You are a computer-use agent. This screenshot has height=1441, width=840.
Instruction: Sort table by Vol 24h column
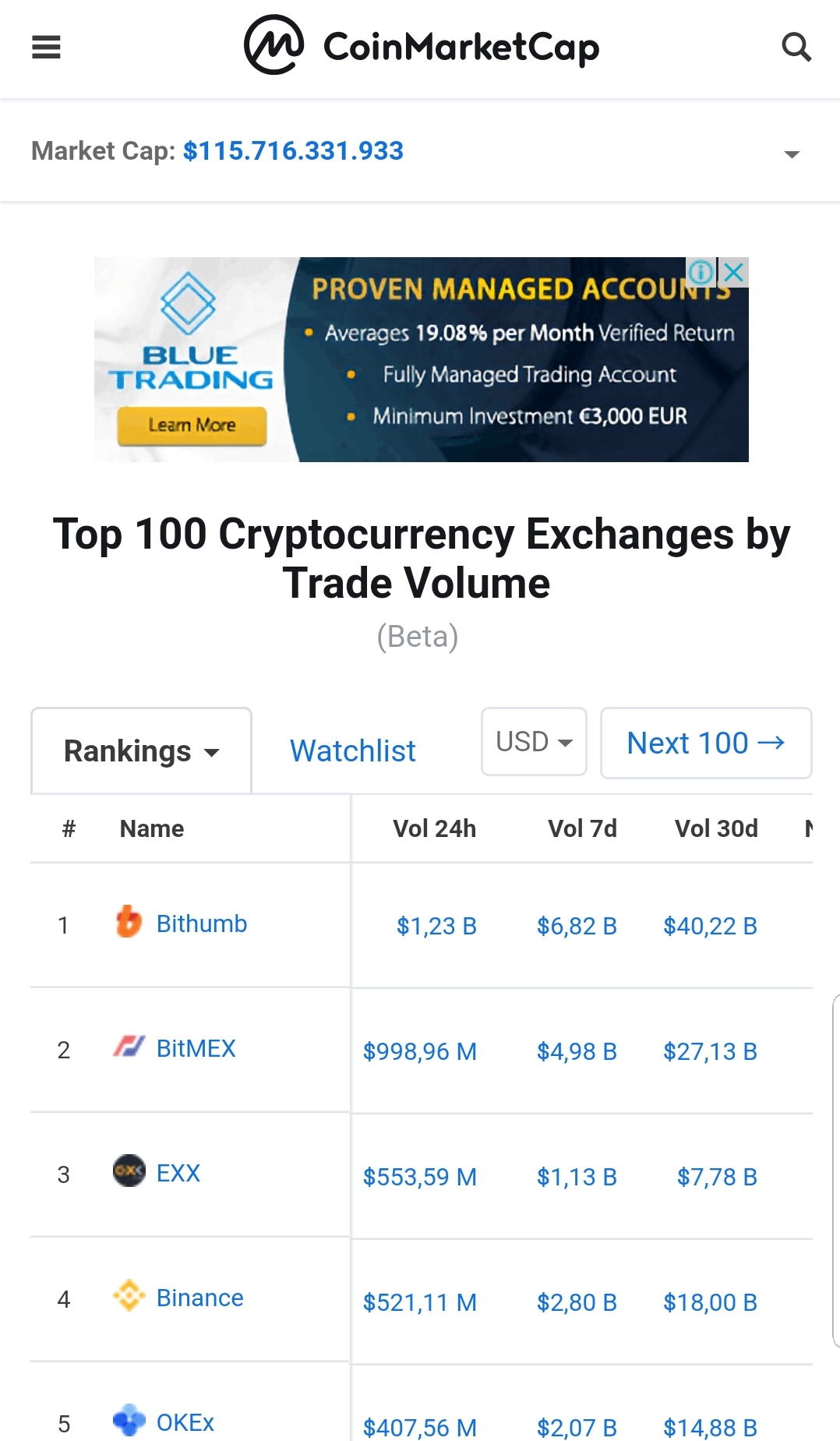pos(434,828)
